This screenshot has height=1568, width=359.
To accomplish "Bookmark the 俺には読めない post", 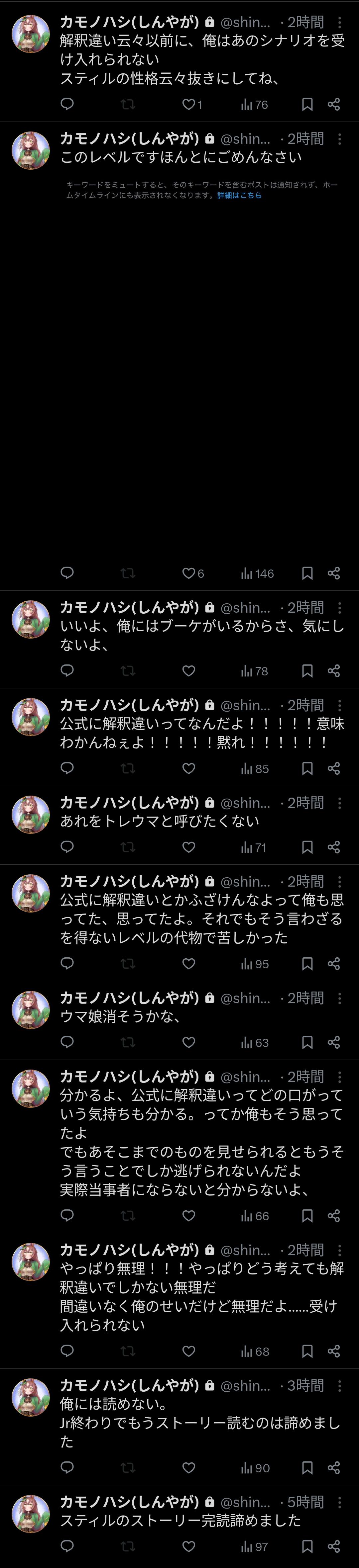I will point(307,1468).
